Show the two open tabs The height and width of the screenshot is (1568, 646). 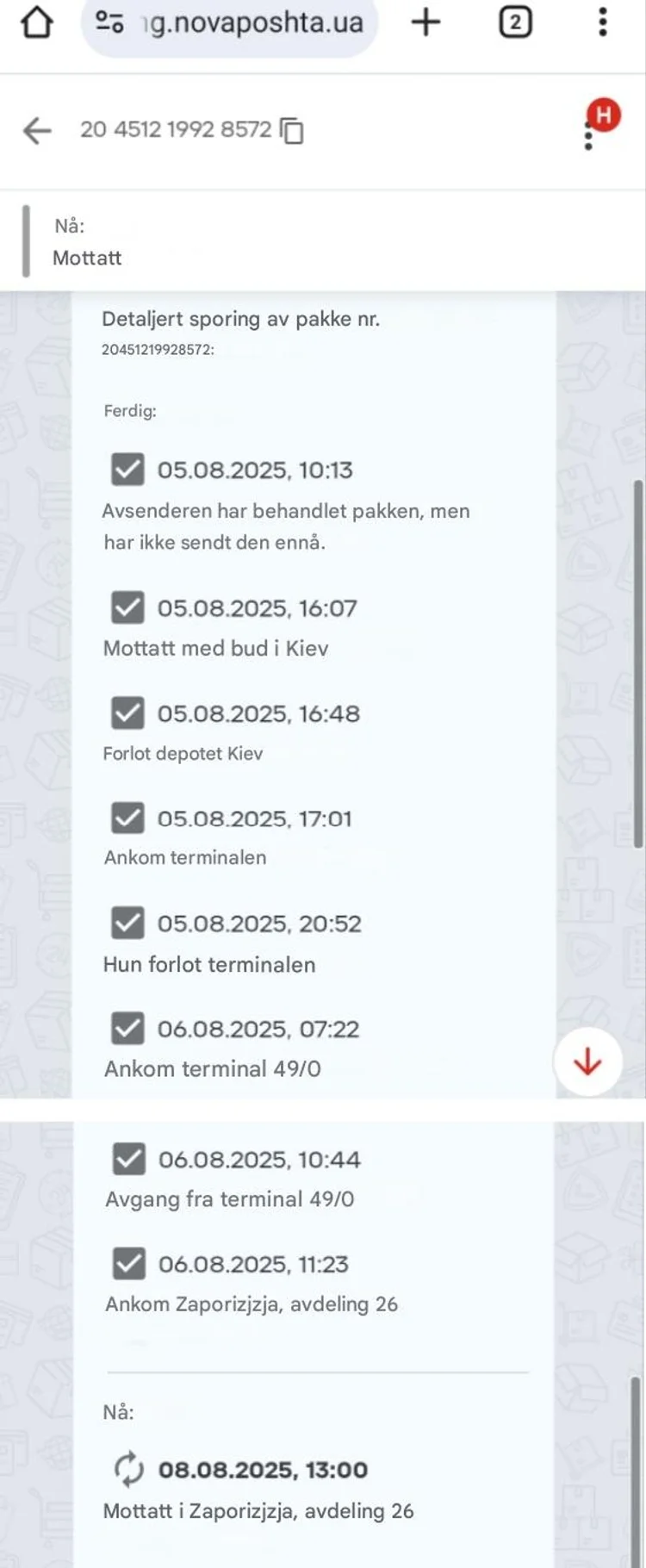pyautogui.click(x=515, y=22)
